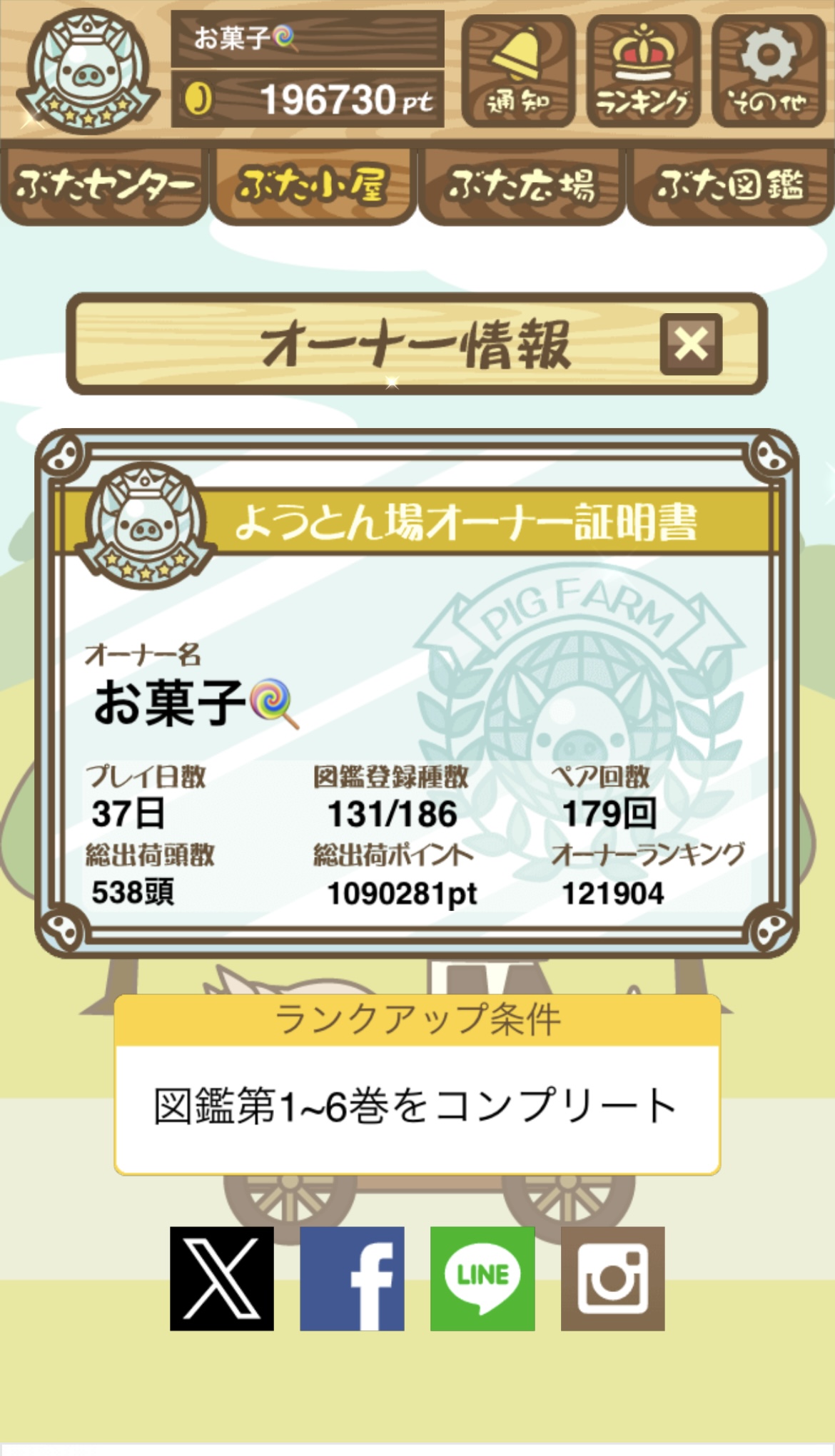The width and height of the screenshot is (835, 1456).
Task: Share owner info via LINE
Action: click(482, 1278)
